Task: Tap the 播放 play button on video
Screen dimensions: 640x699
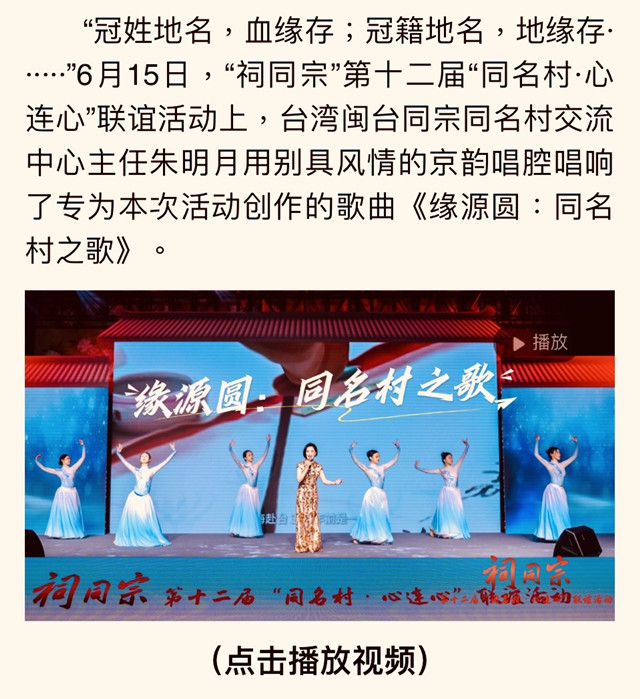Action: pyautogui.click(x=541, y=342)
